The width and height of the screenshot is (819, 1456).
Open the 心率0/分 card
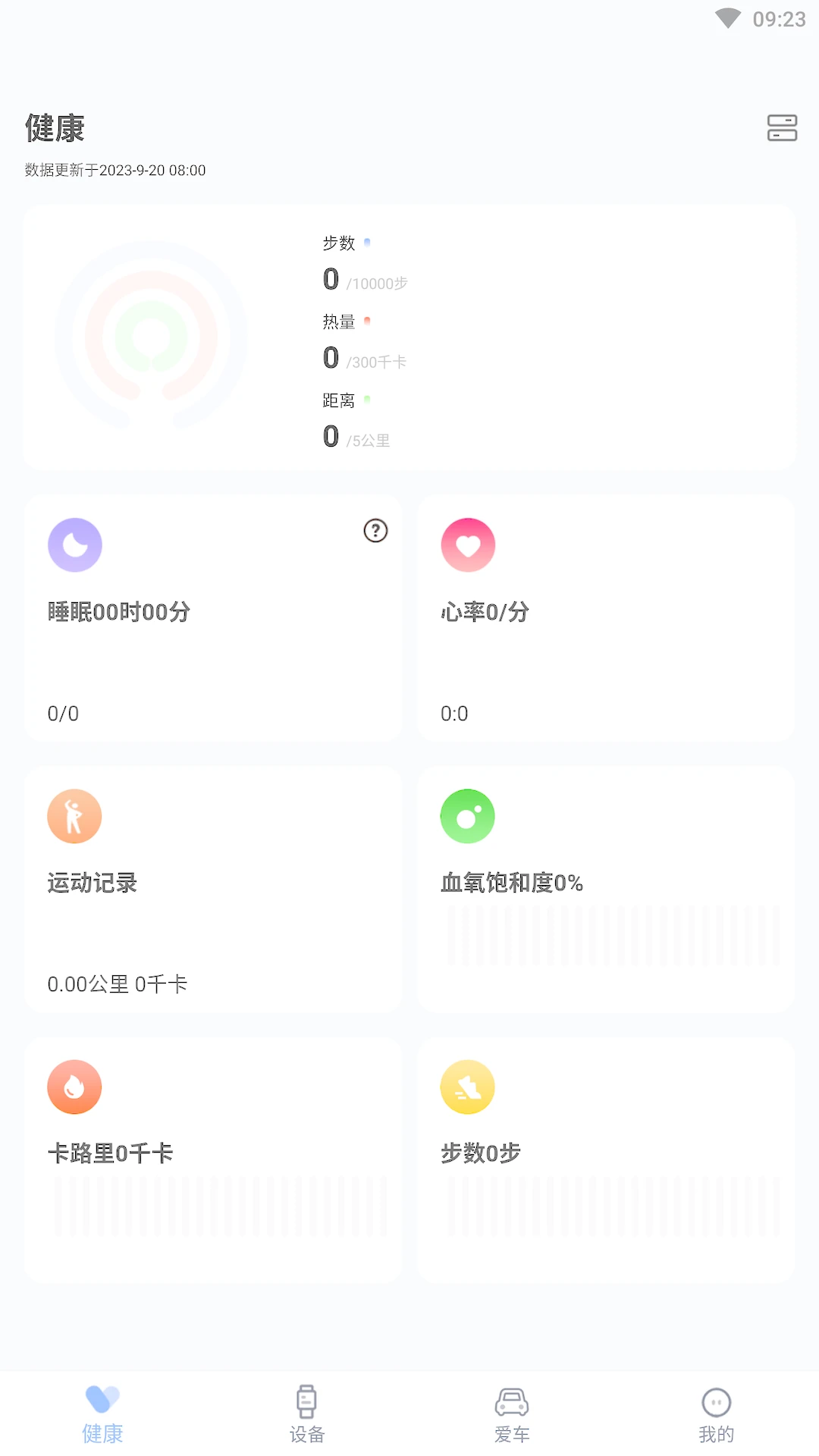[606, 618]
